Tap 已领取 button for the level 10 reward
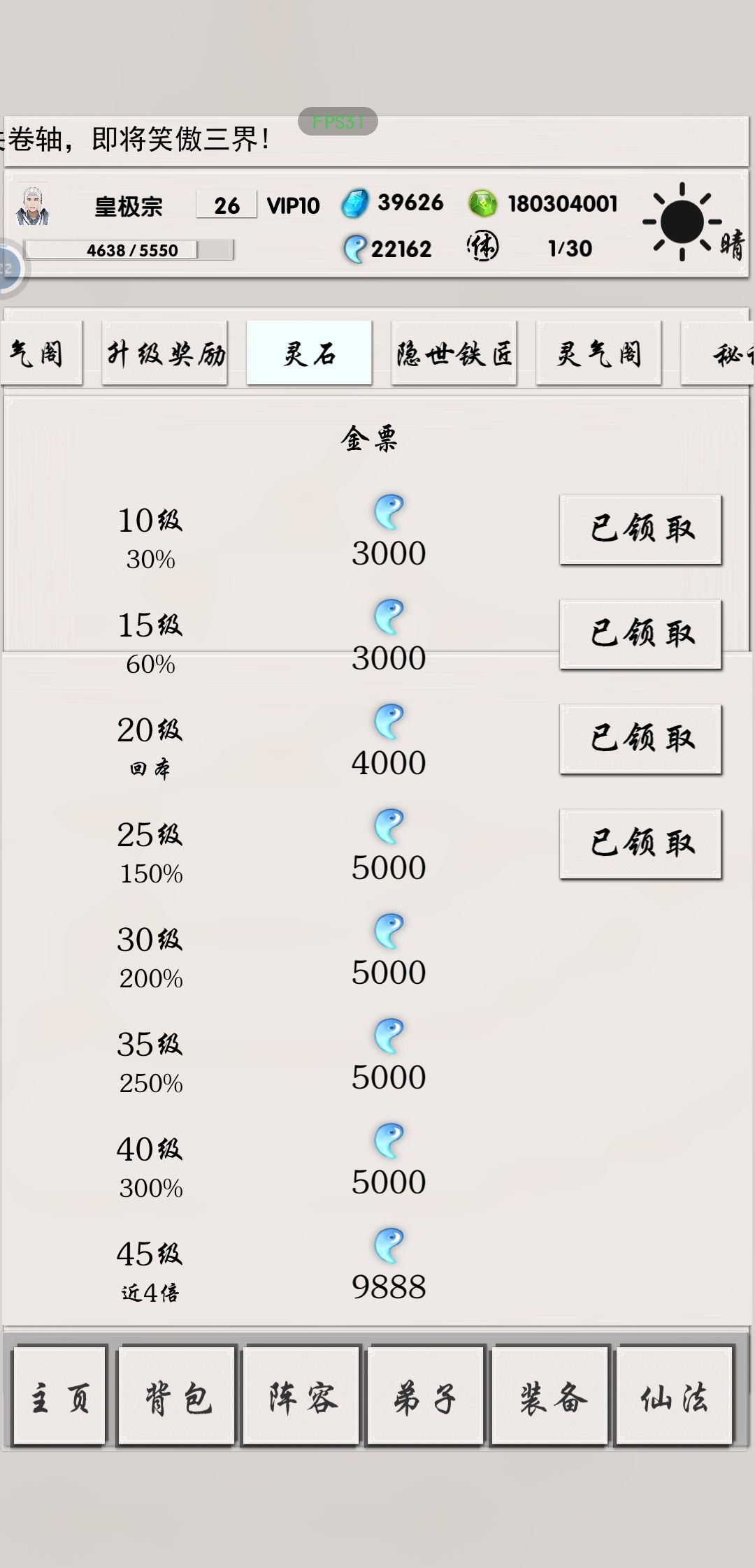Image resolution: width=755 pixels, height=1568 pixels. pos(640,530)
